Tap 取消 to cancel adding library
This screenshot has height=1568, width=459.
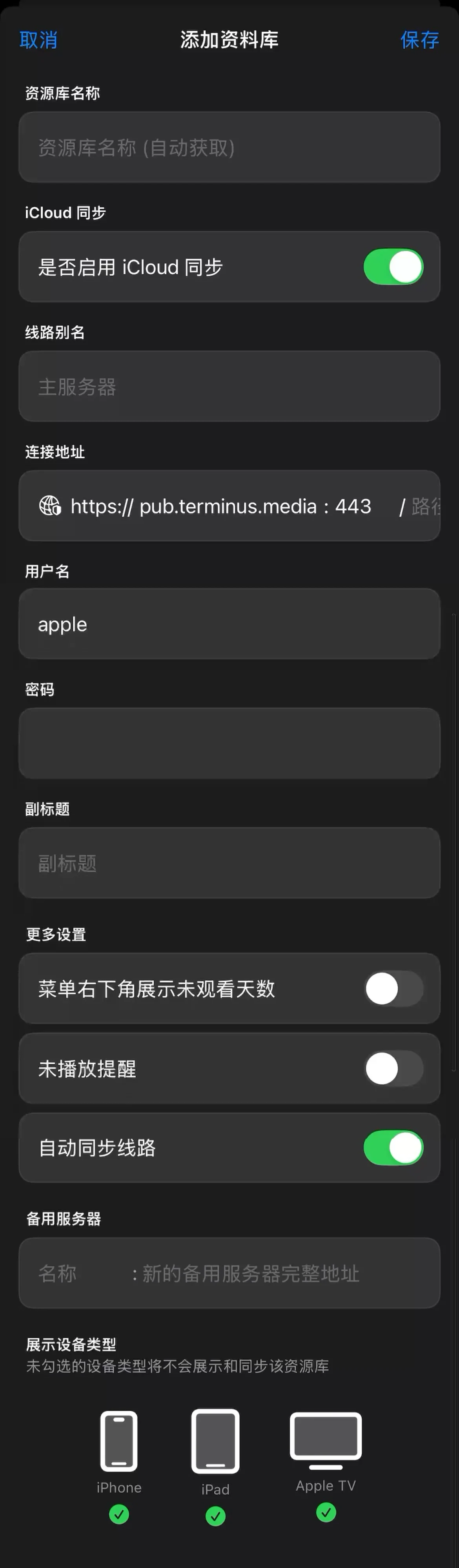38,40
